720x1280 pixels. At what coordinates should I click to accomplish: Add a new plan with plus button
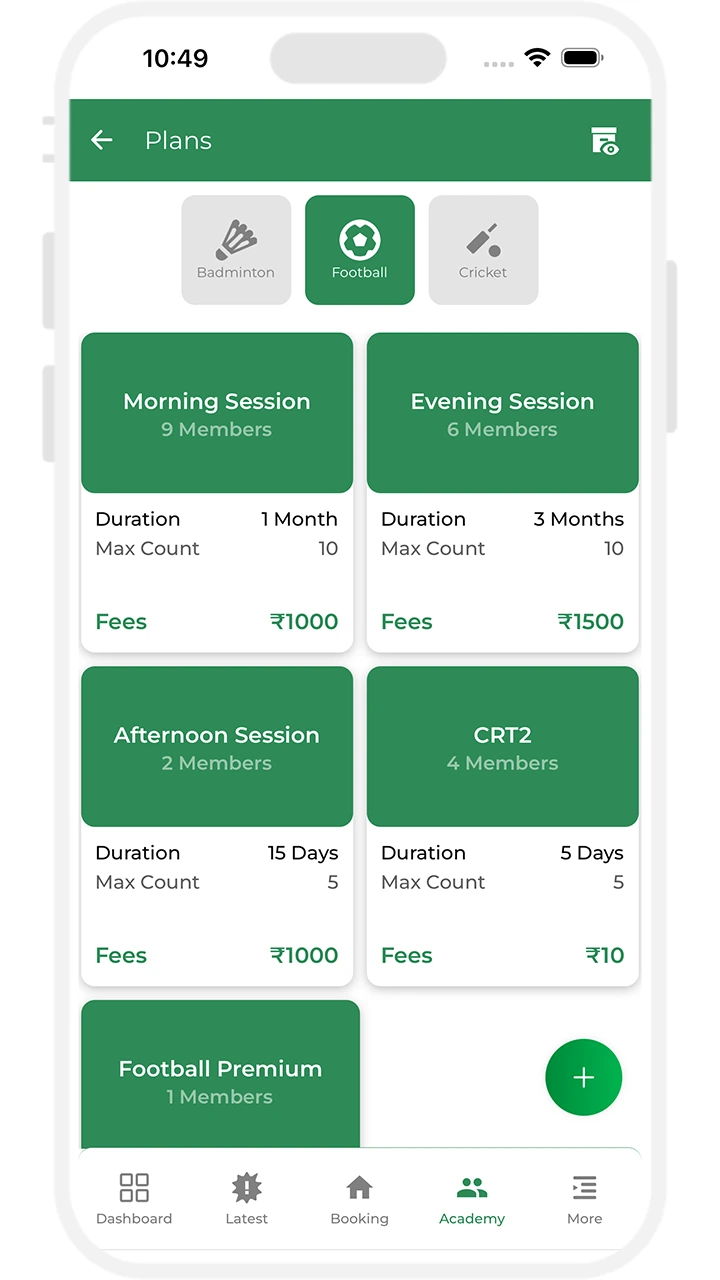(583, 1077)
